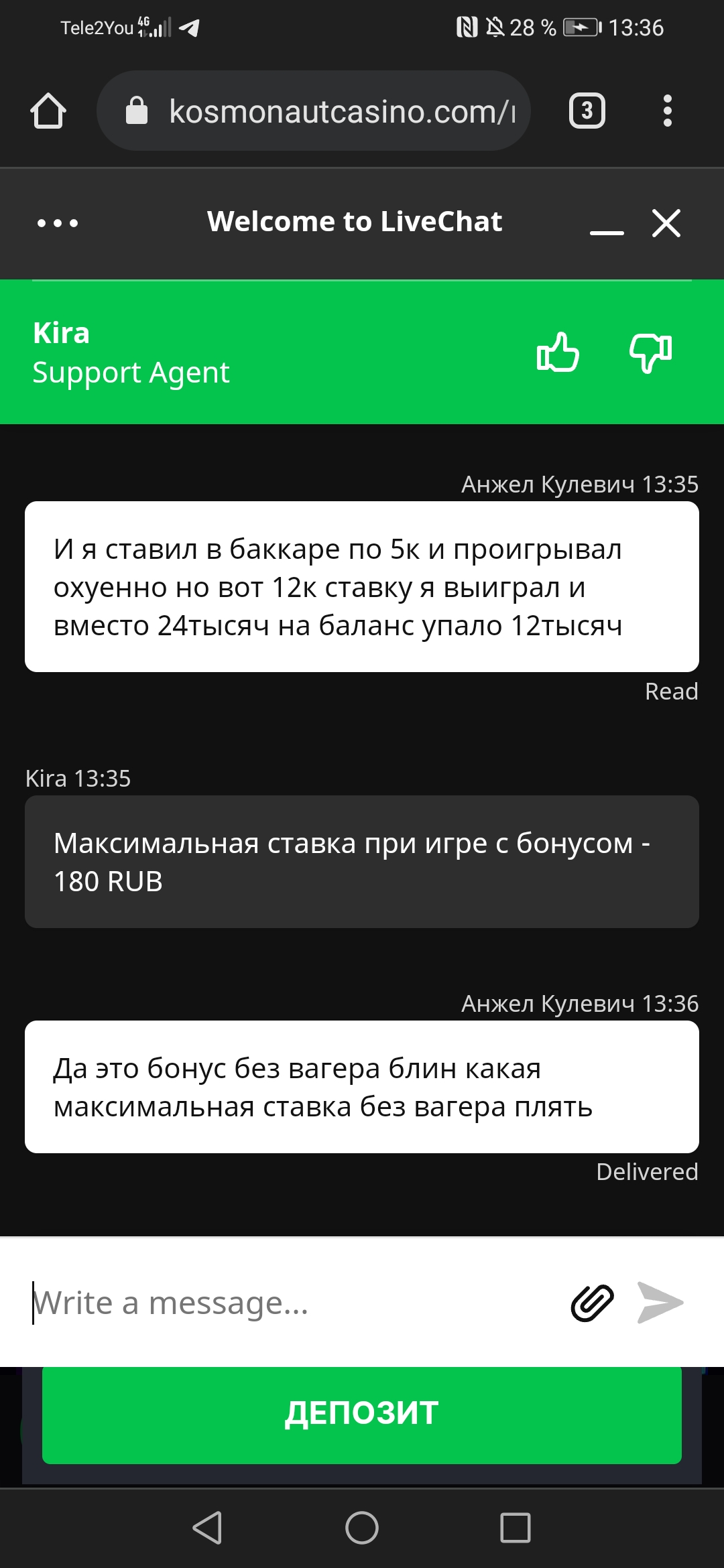Send the chat message
Viewport: 724px width, 1568px height.
pos(660,1303)
